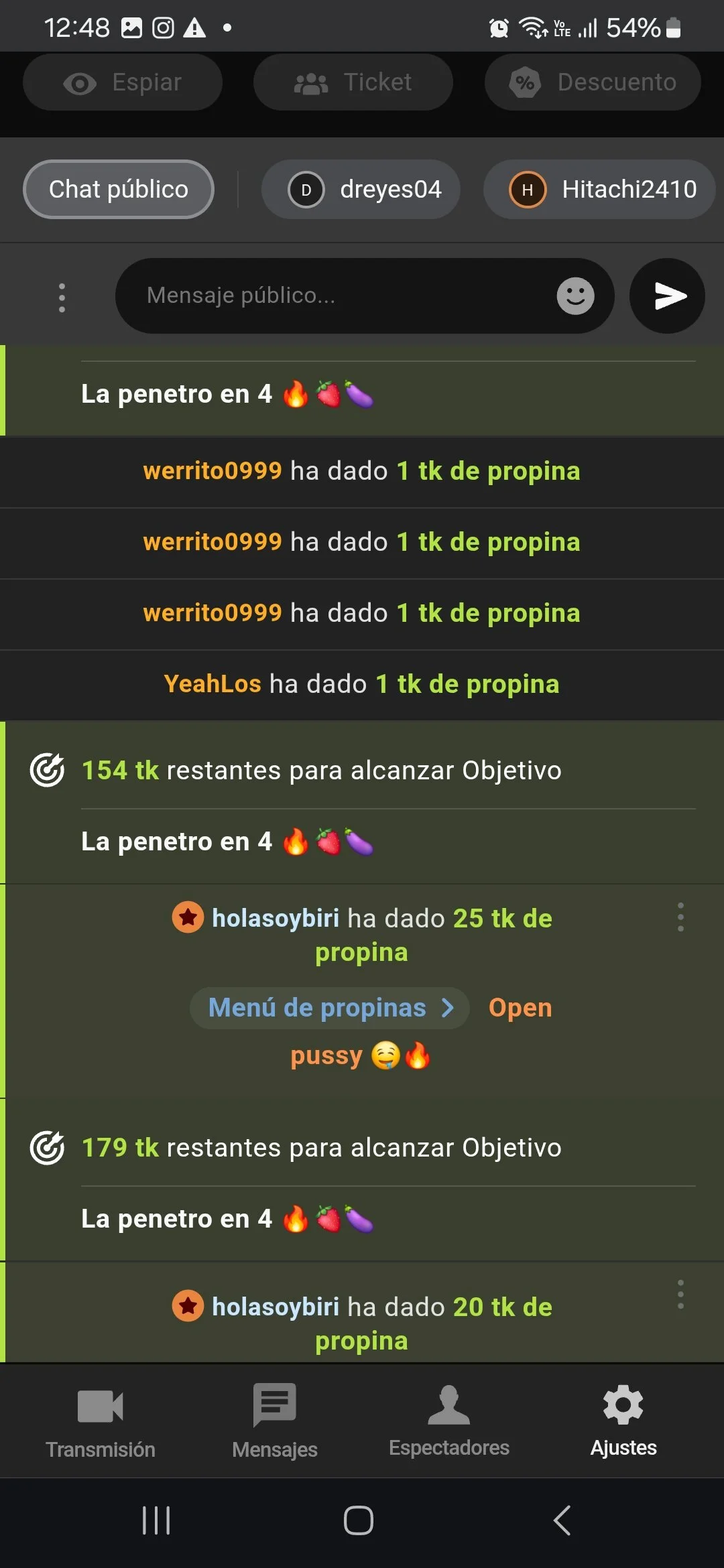Image resolution: width=724 pixels, height=1568 pixels.
Task: Select the Descuento button
Action: click(593, 82)
